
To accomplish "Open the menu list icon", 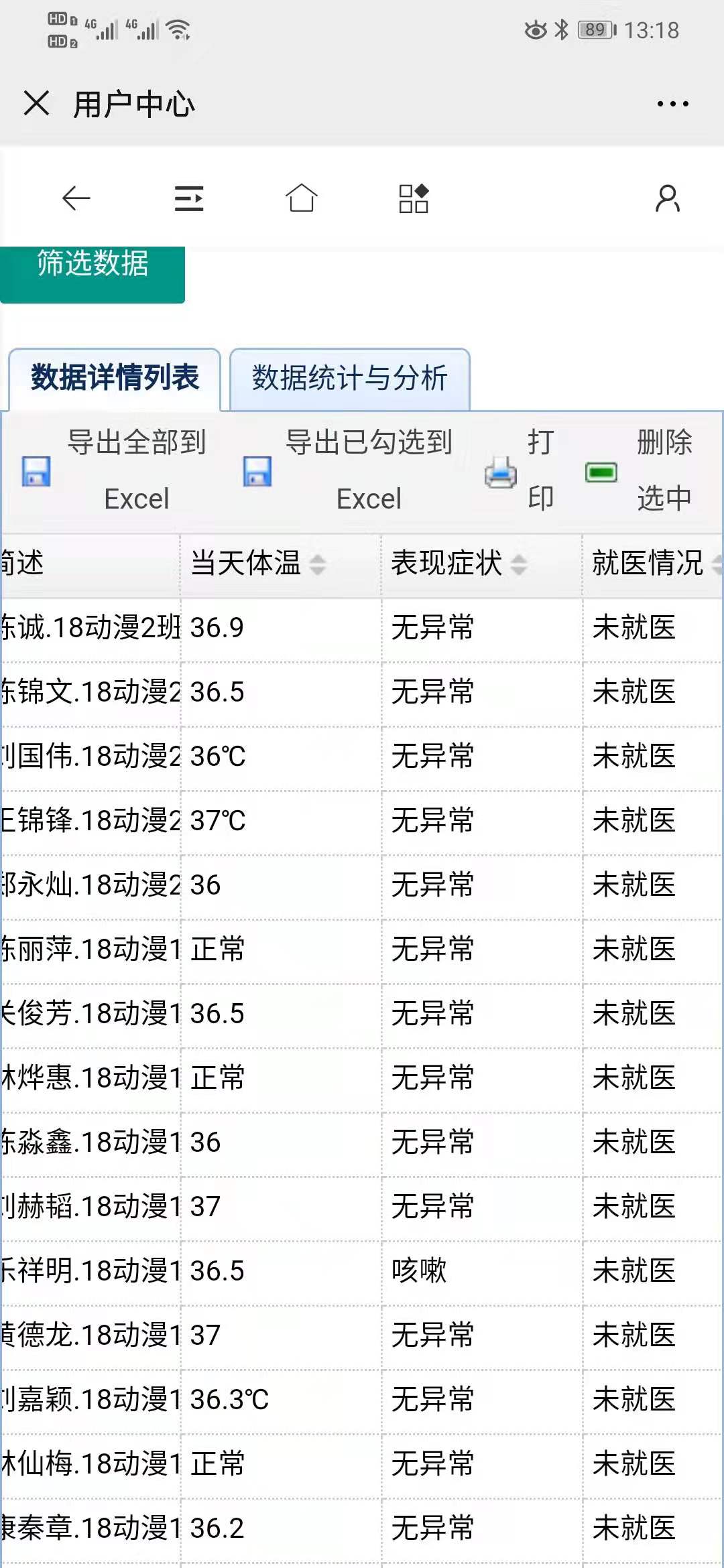I will click(x=189, y=198).
